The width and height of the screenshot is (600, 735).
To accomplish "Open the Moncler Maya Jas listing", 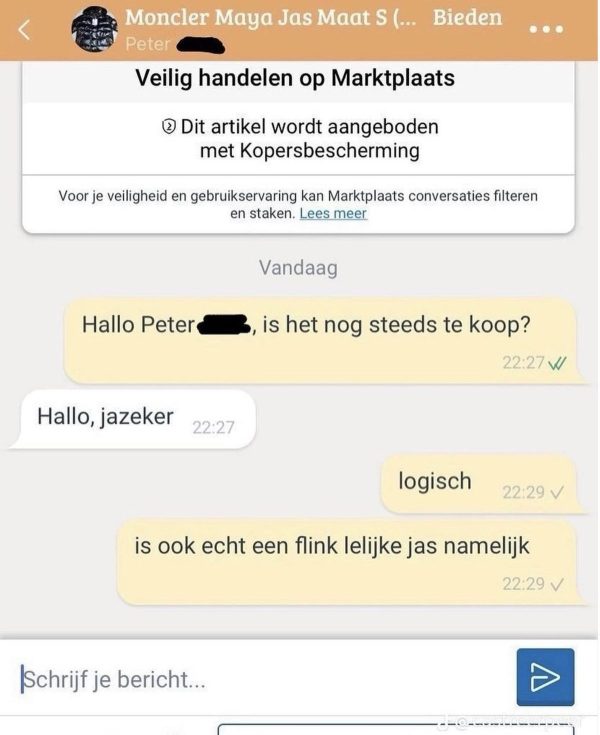I will (270, 18).
